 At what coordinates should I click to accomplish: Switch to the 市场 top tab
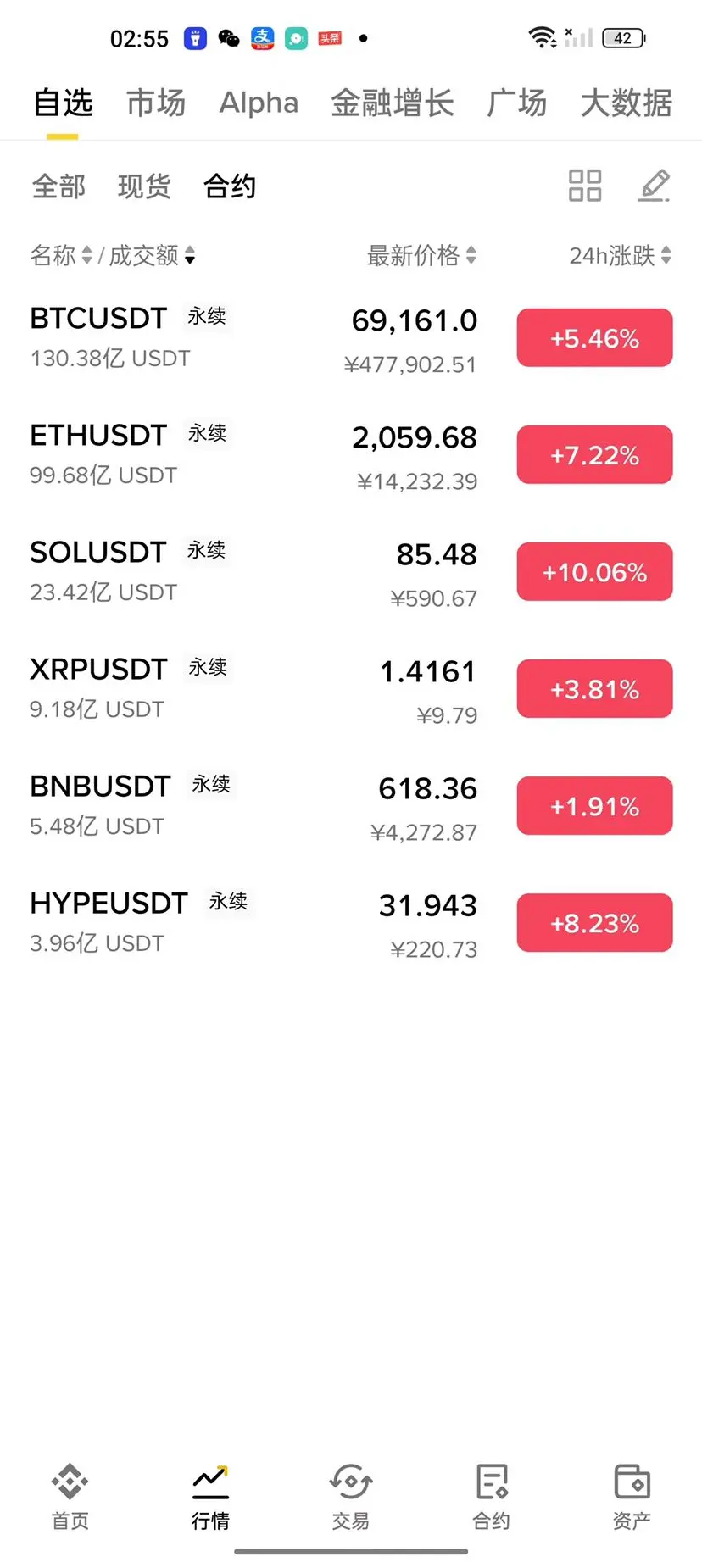[x=156, y=103]
